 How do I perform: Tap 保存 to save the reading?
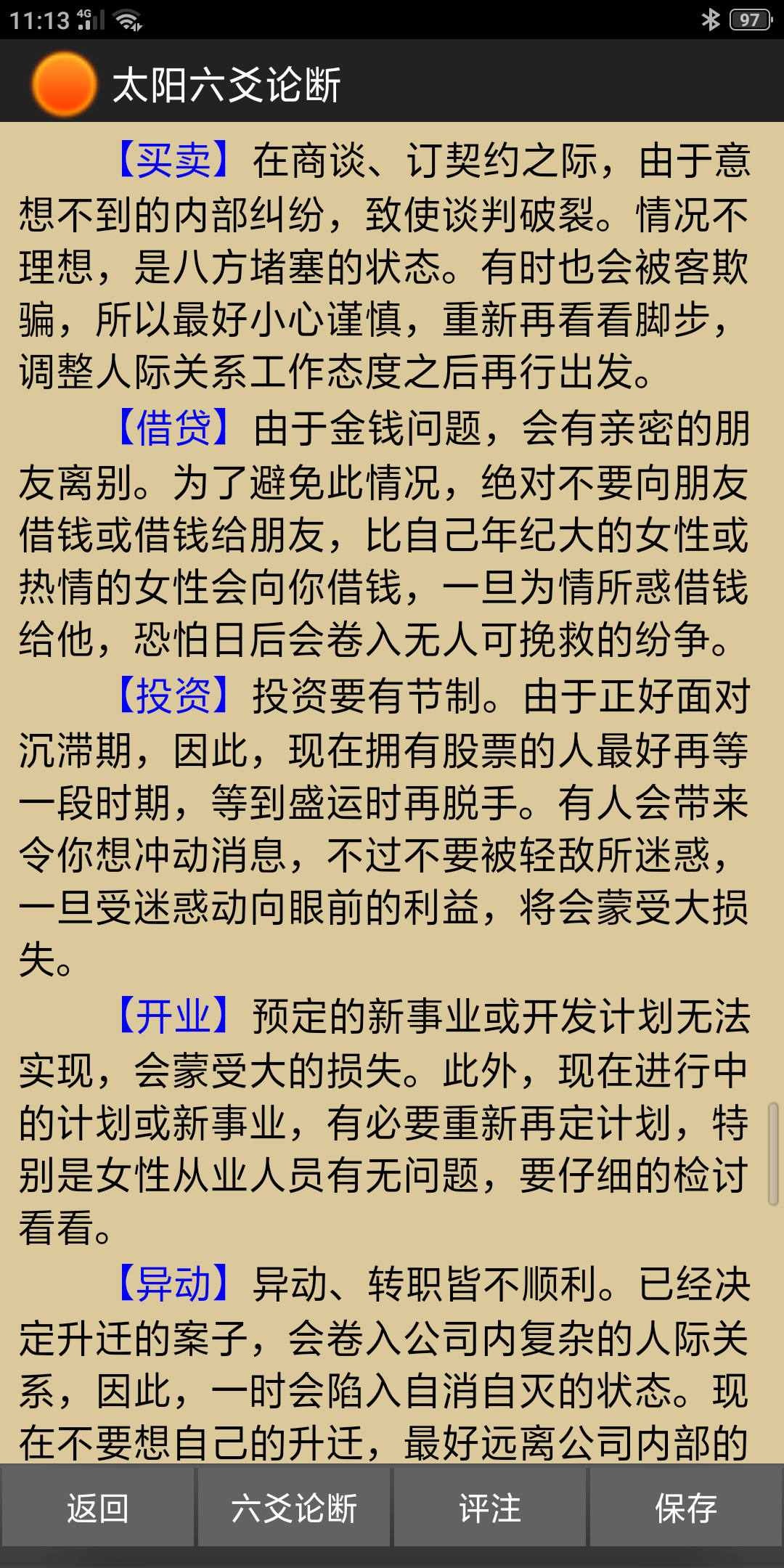(x=686, y=1508)
